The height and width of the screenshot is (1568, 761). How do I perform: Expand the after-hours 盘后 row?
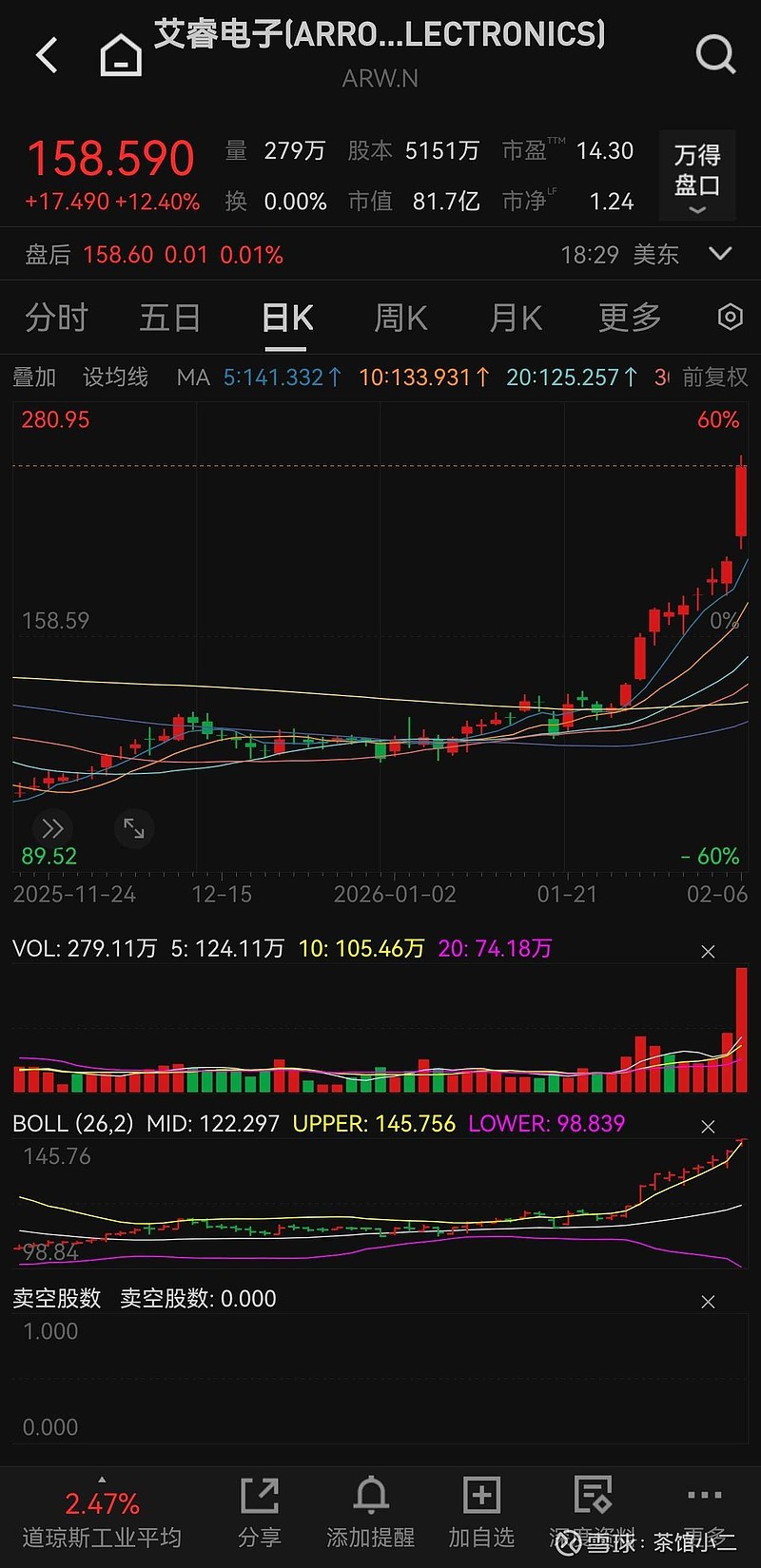[720, 254]
